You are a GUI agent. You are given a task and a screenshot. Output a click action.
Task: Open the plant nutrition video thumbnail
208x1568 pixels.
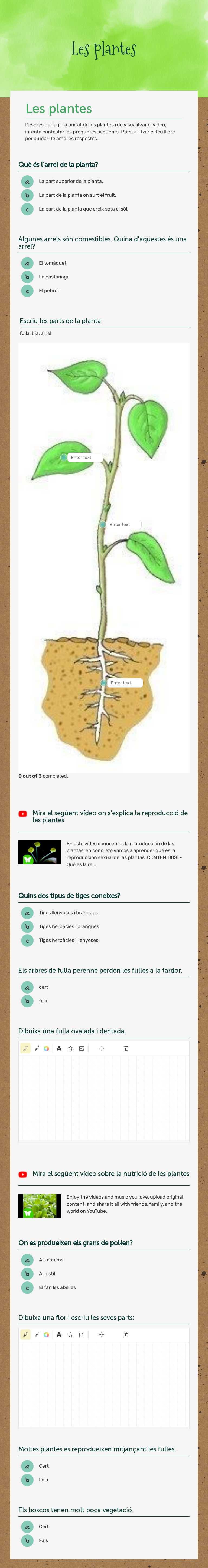[40, 1205]
